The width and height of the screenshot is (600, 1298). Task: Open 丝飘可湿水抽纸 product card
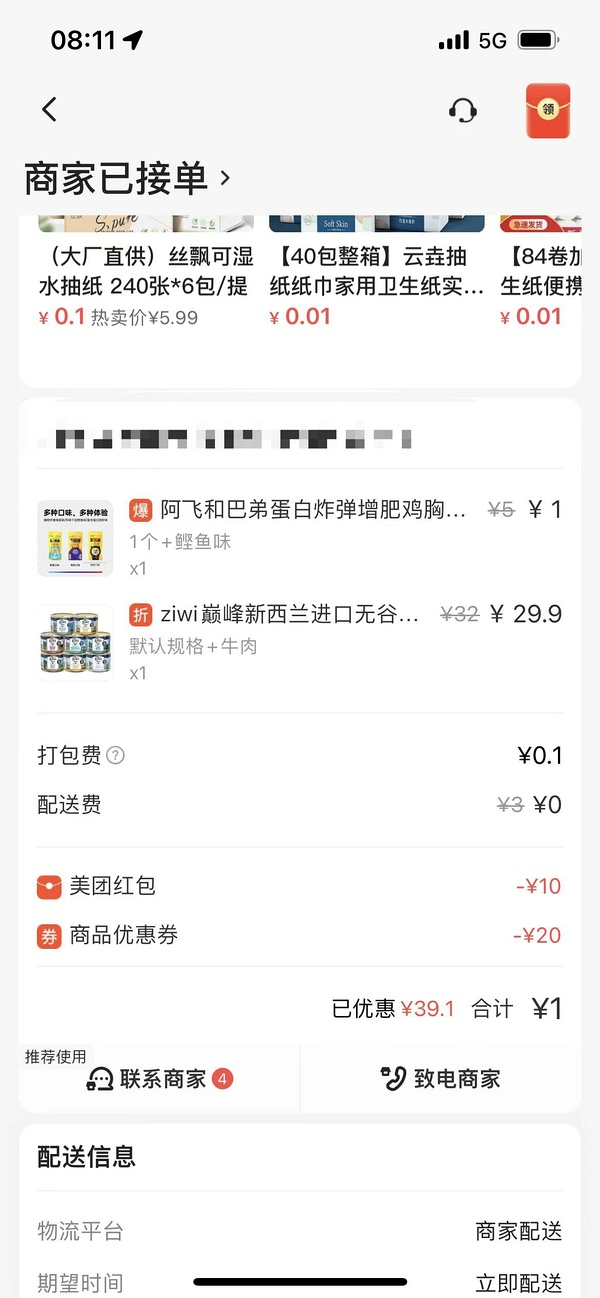[x=145, y=272]
